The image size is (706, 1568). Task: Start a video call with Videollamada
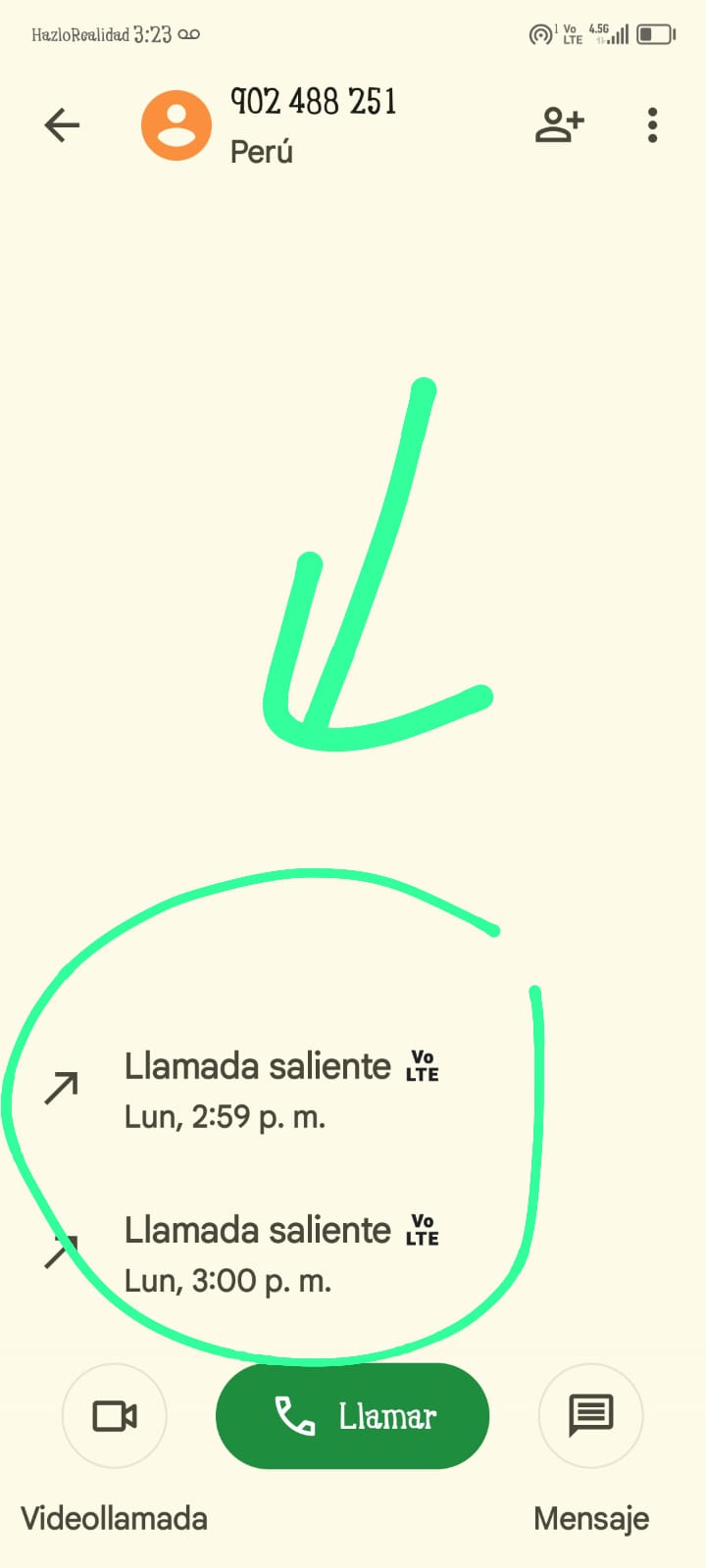[x=115, y=1416]
